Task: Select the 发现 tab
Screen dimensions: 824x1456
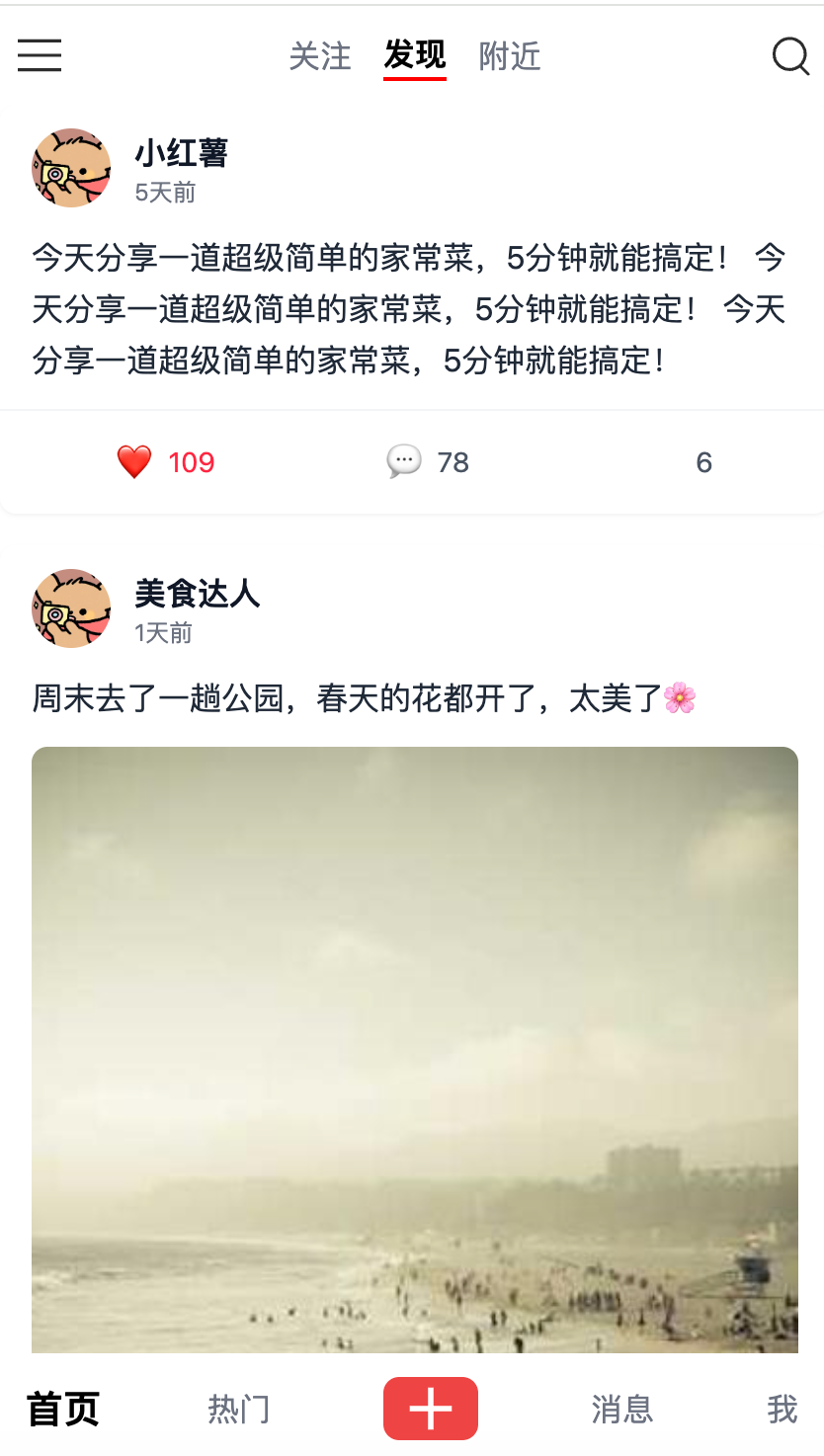Action: coord(415,55)
